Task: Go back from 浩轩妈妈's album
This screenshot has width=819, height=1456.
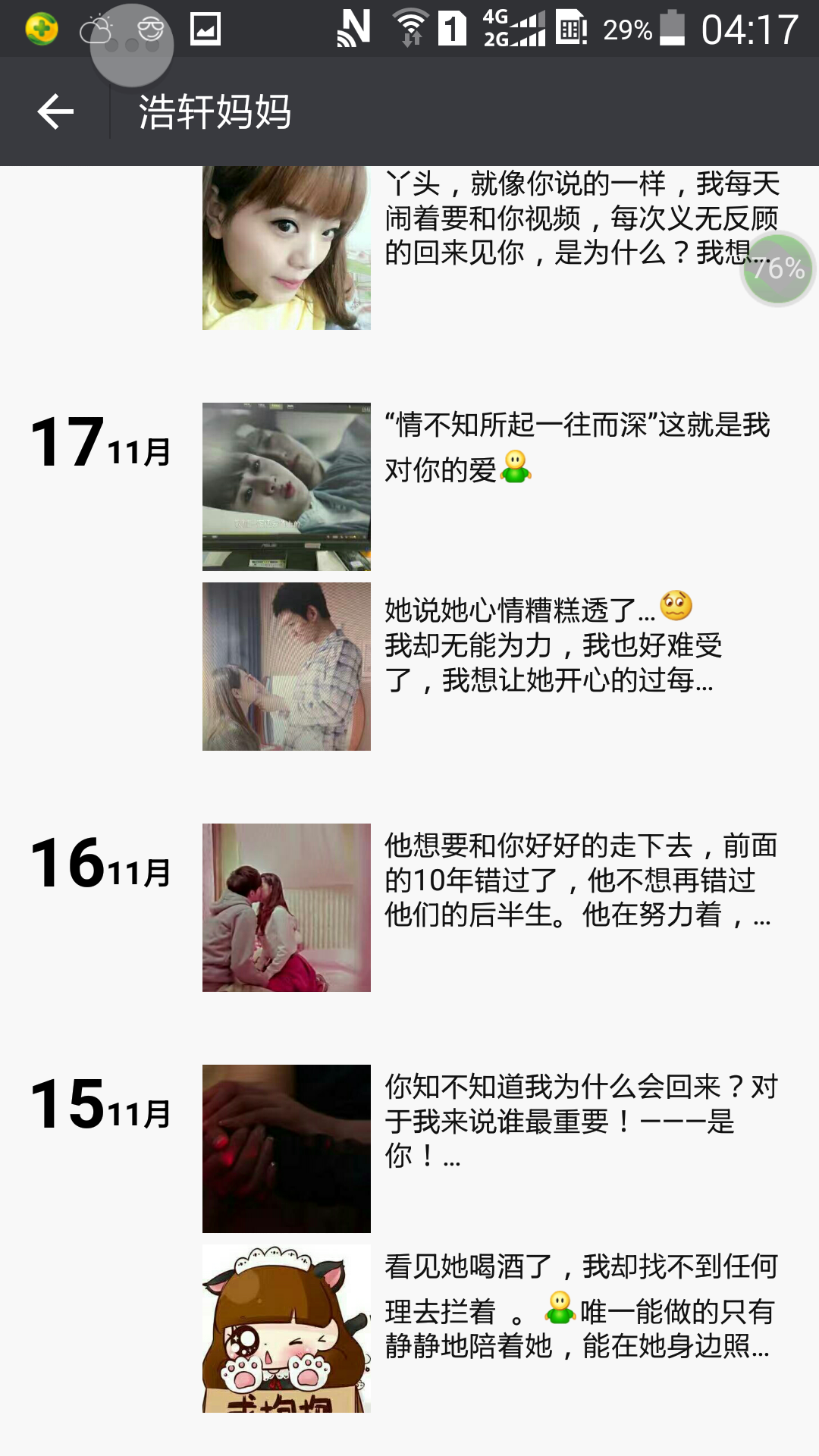Action: coord(55,112)
